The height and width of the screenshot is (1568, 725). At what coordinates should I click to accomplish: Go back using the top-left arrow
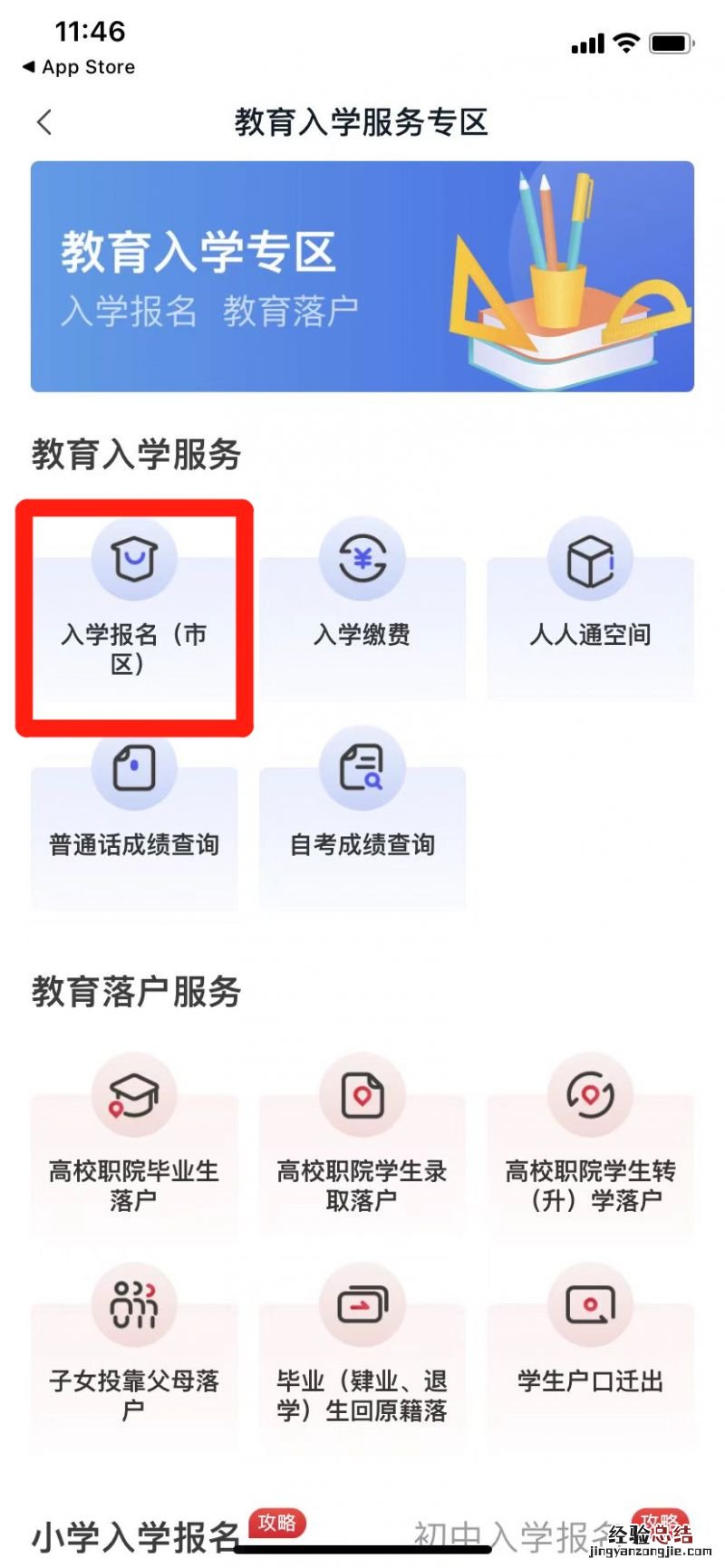point(44,122)
